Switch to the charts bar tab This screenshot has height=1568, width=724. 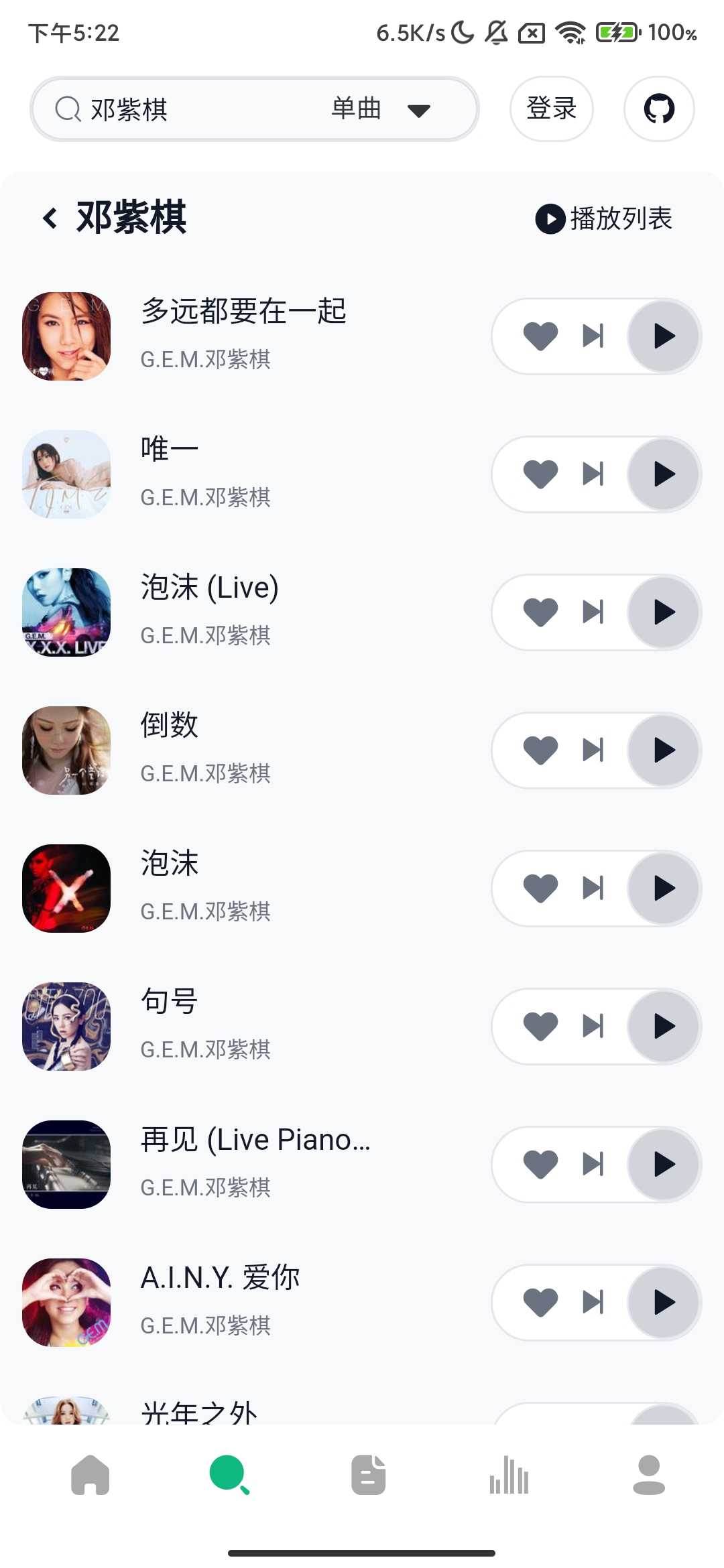tap(509, 1474)
